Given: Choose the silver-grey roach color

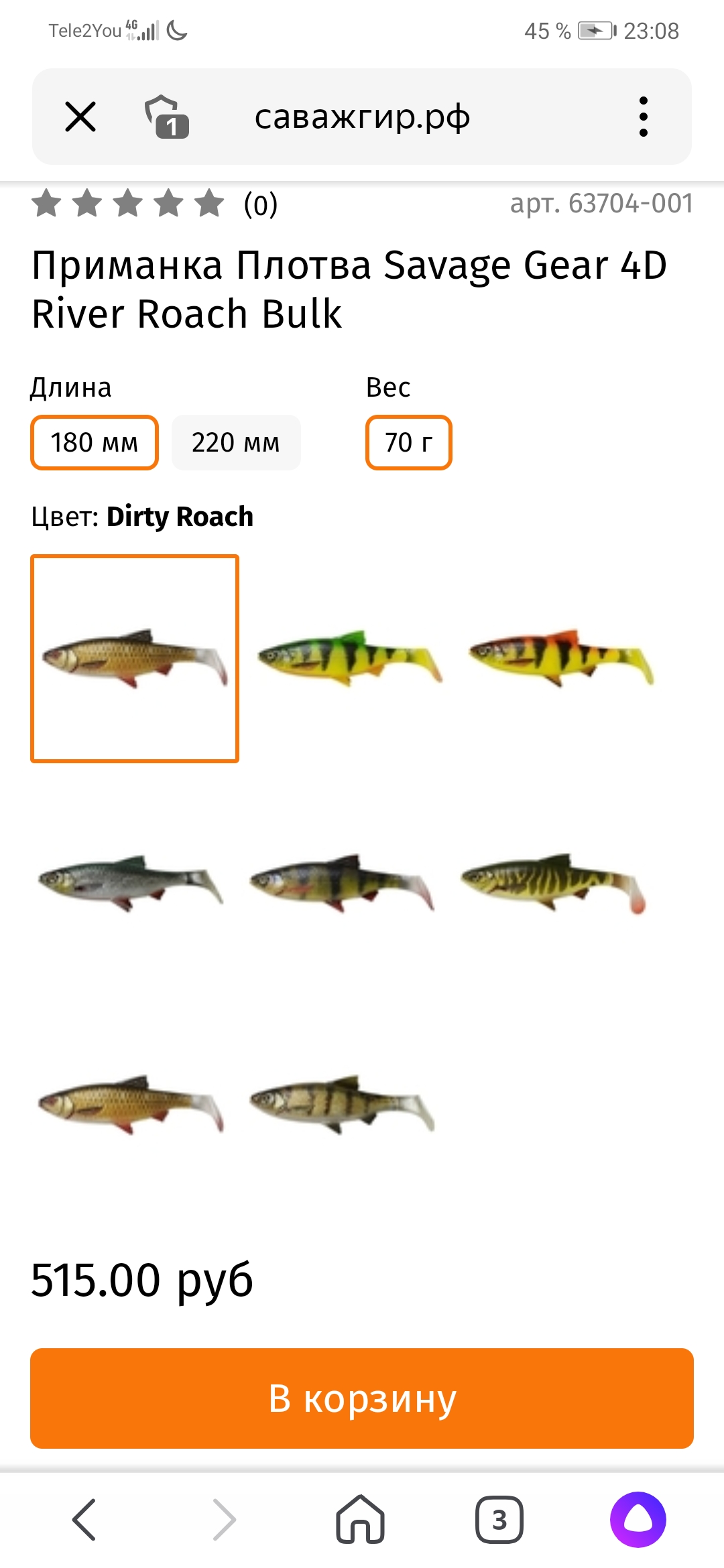Looking at the screenshot, I should 131,882.
